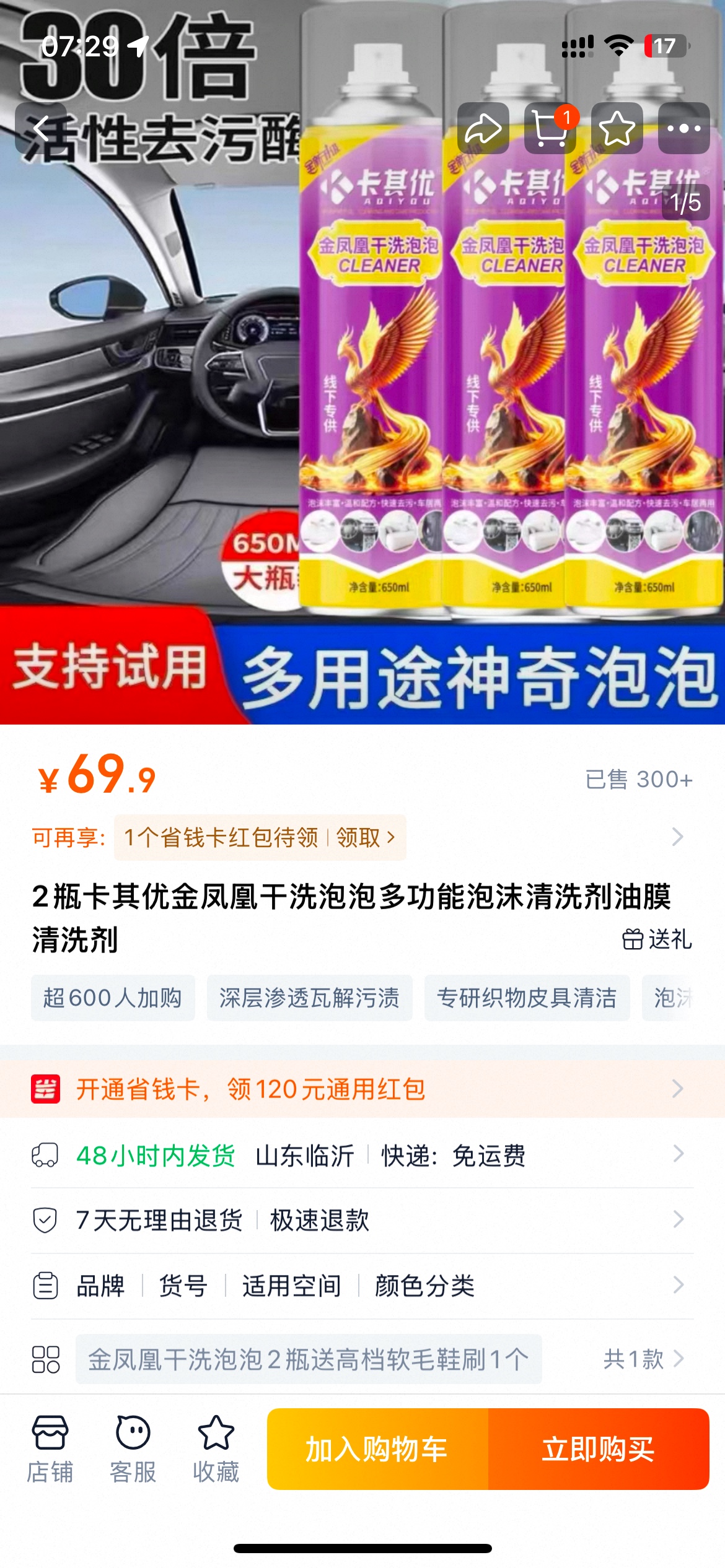Image resolution: width=725 pixels, height=1568 pixels.
Task: Open the 送礼 gift option
Action: (x=657, y=939)
